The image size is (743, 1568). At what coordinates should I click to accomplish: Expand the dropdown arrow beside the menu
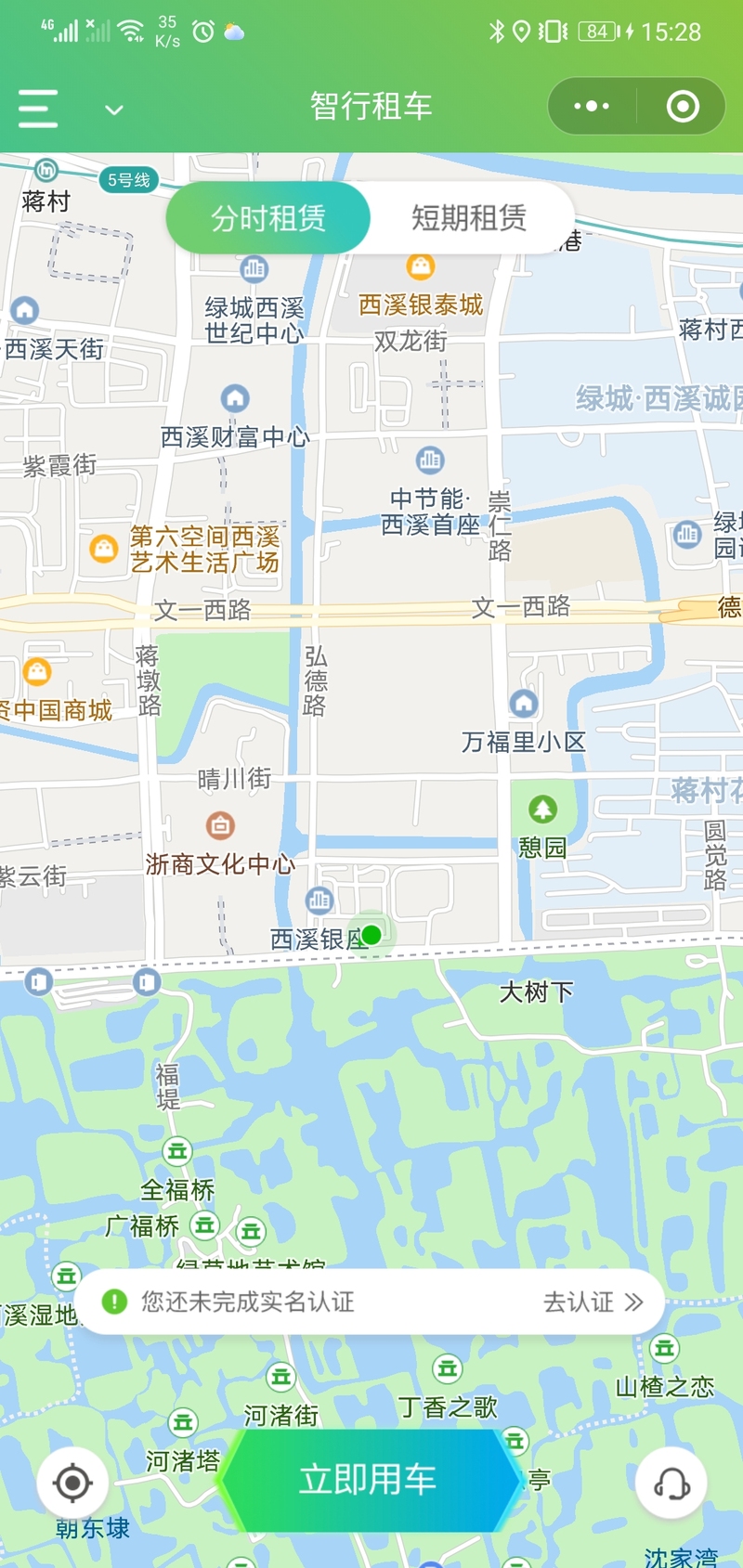coord(114,110)
